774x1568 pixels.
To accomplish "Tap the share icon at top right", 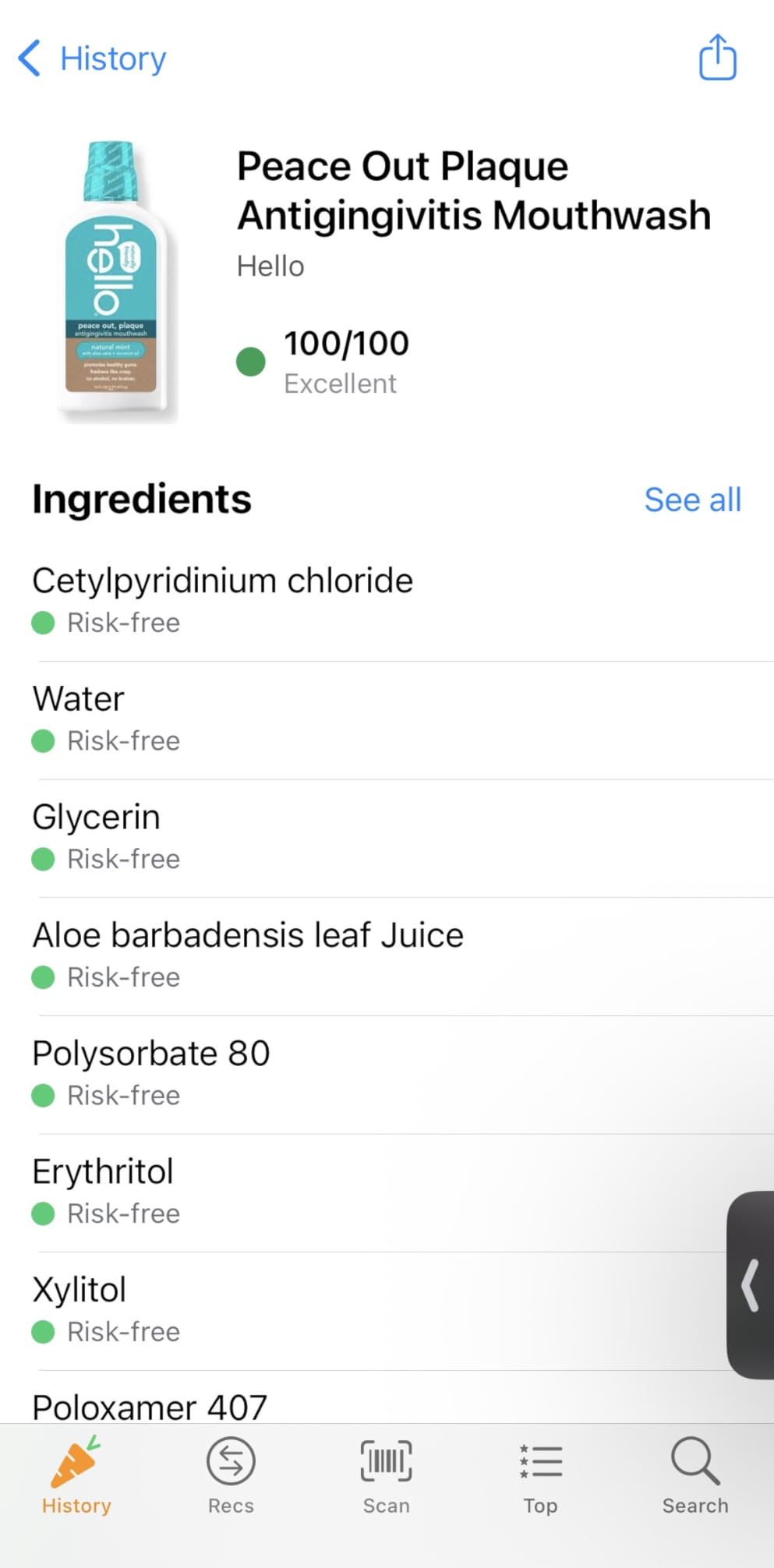I will click(716, 58).
